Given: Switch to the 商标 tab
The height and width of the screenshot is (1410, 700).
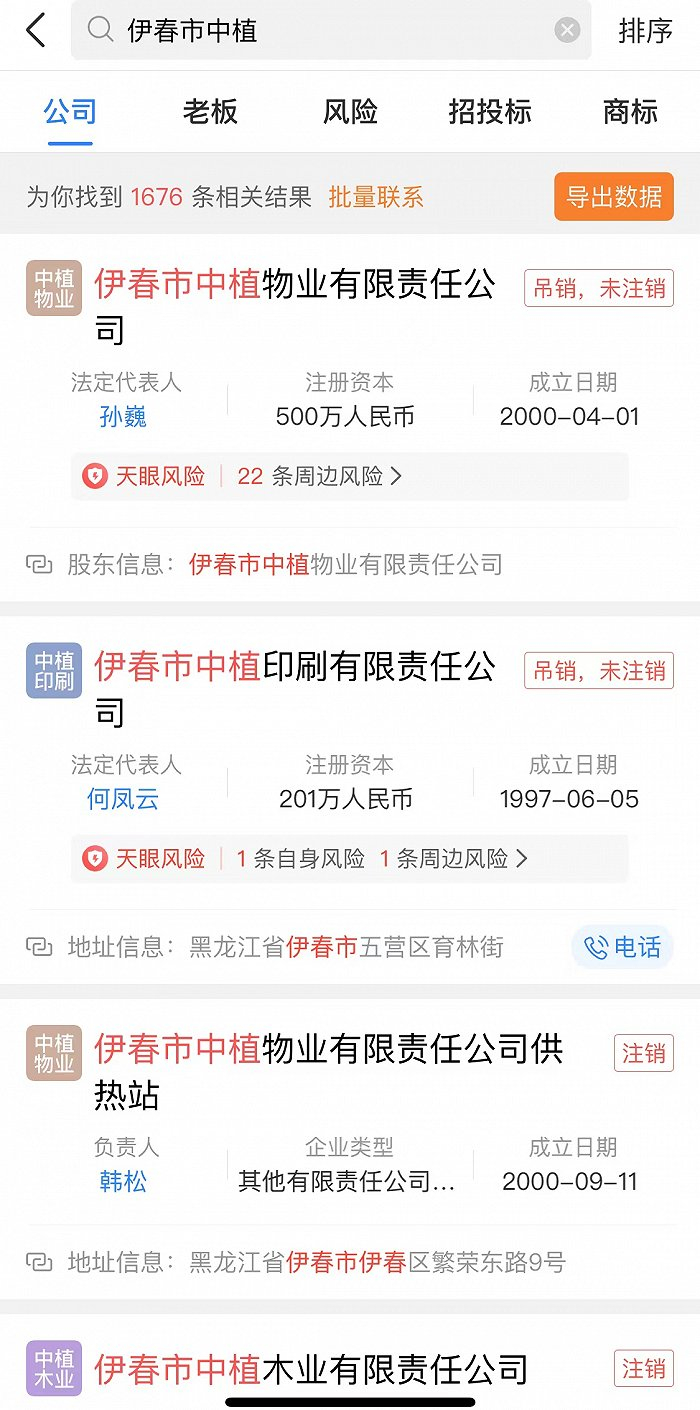Looking at the screenshot, I should (x=630, y=112).
